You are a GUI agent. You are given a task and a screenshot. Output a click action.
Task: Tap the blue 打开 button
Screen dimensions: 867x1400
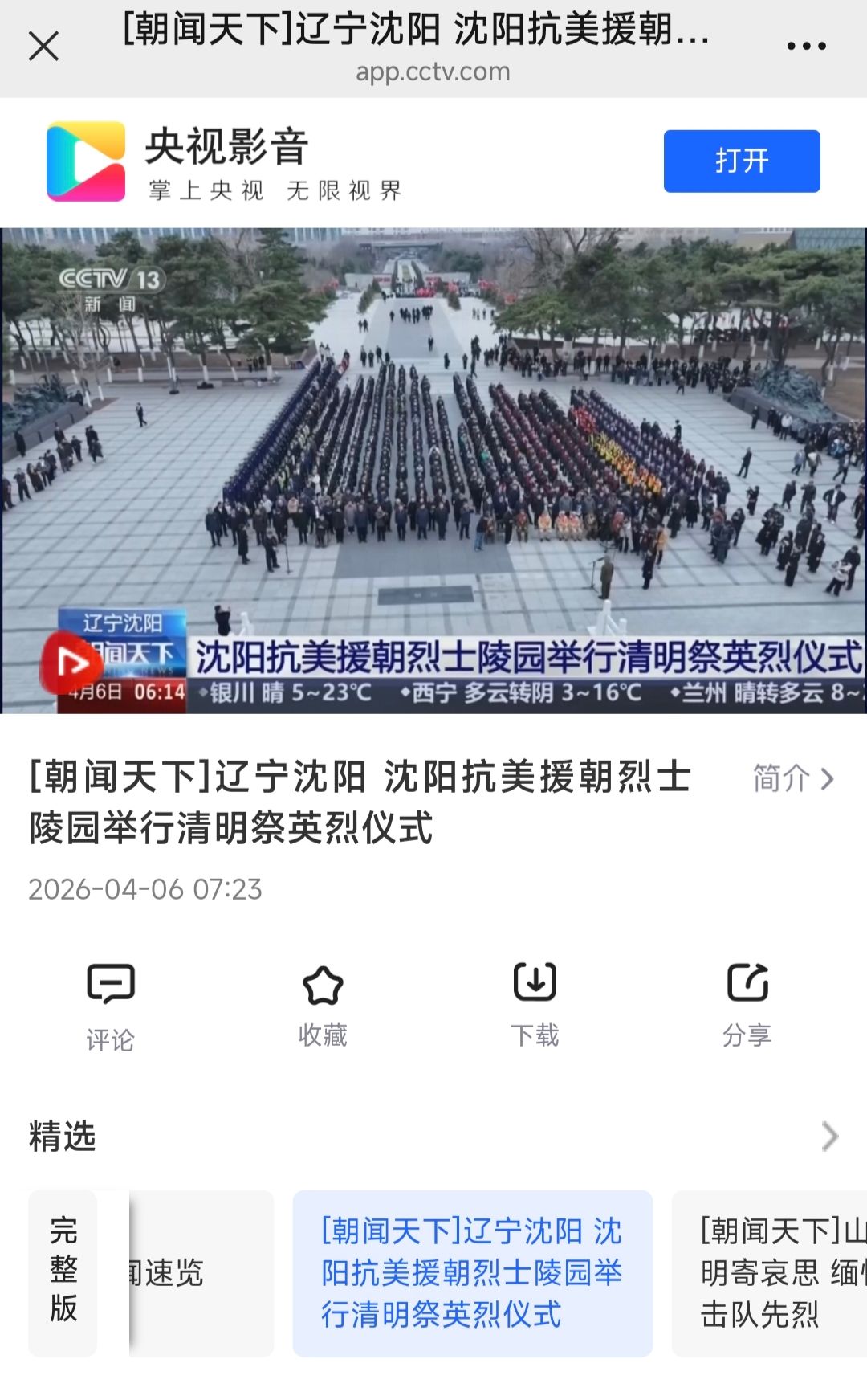[x=741, y=161]
